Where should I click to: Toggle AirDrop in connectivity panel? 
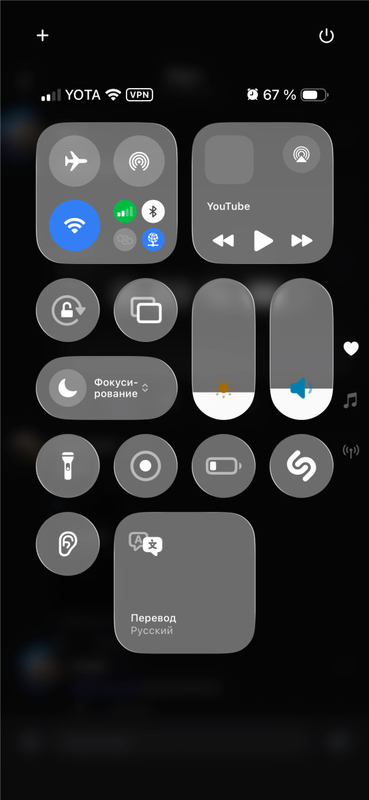(x=139, y=161)
